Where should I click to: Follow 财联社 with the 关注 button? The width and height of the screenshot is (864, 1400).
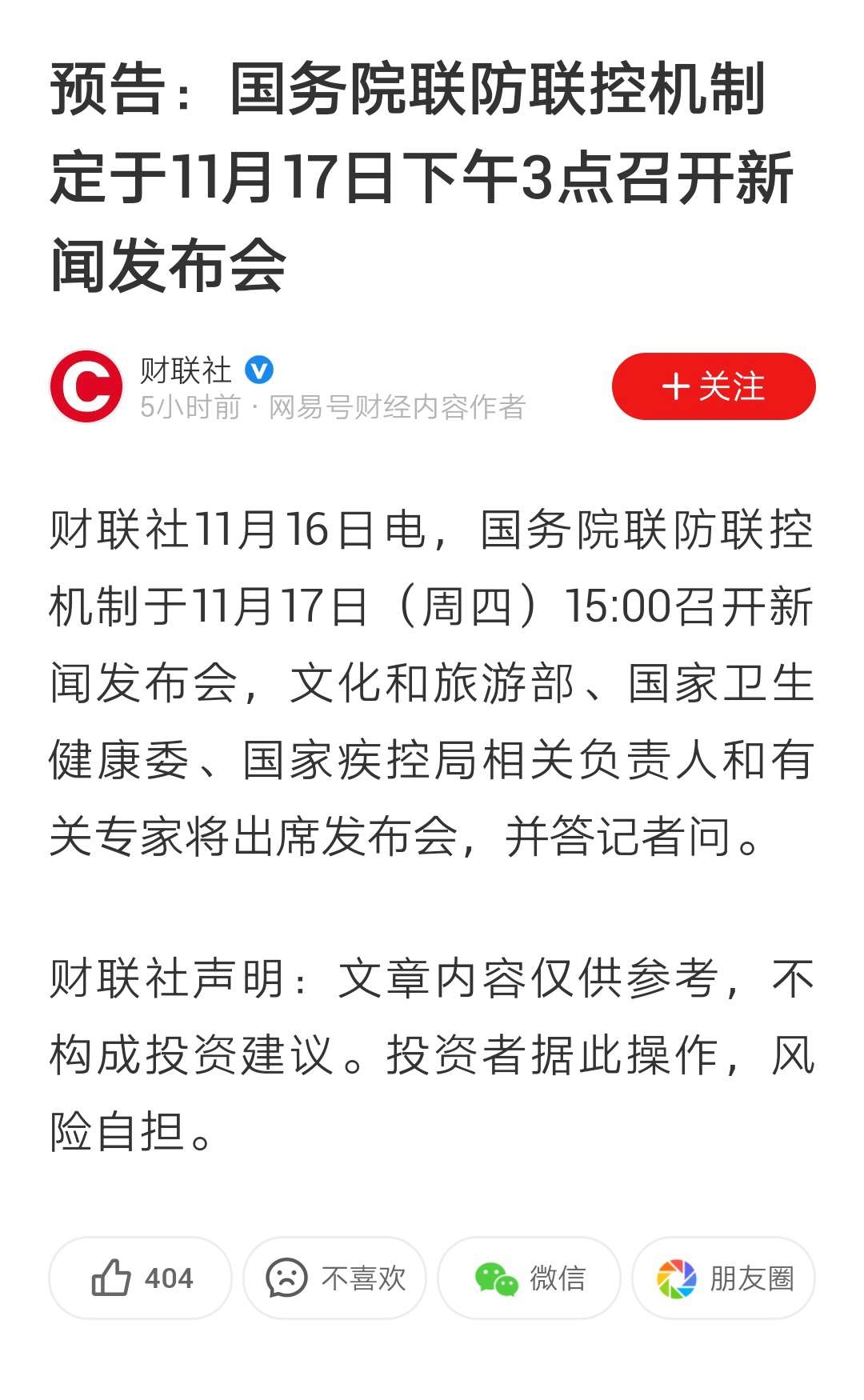pyautogui.click(x=713, y=386)
